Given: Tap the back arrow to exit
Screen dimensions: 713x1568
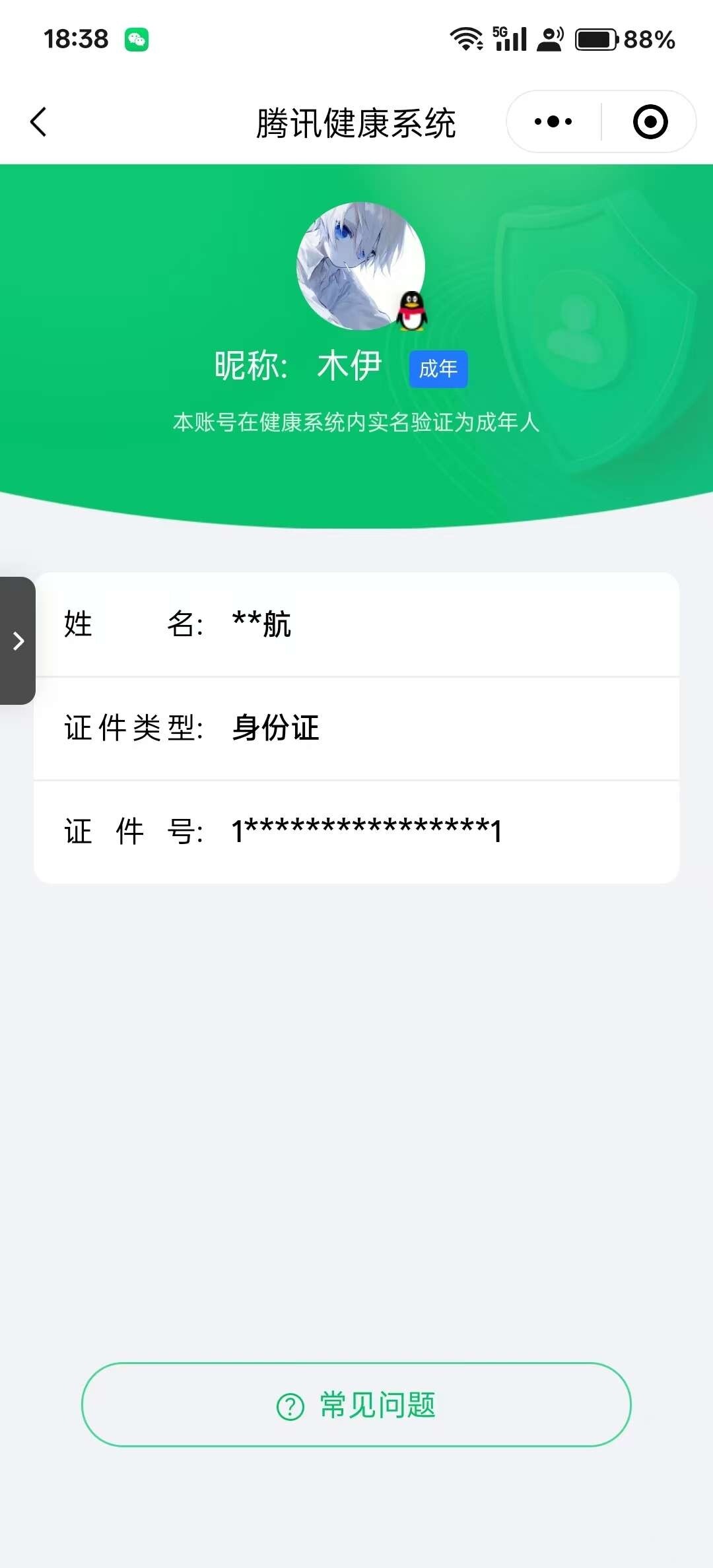Looking at the screenshot, I should 40,122.
